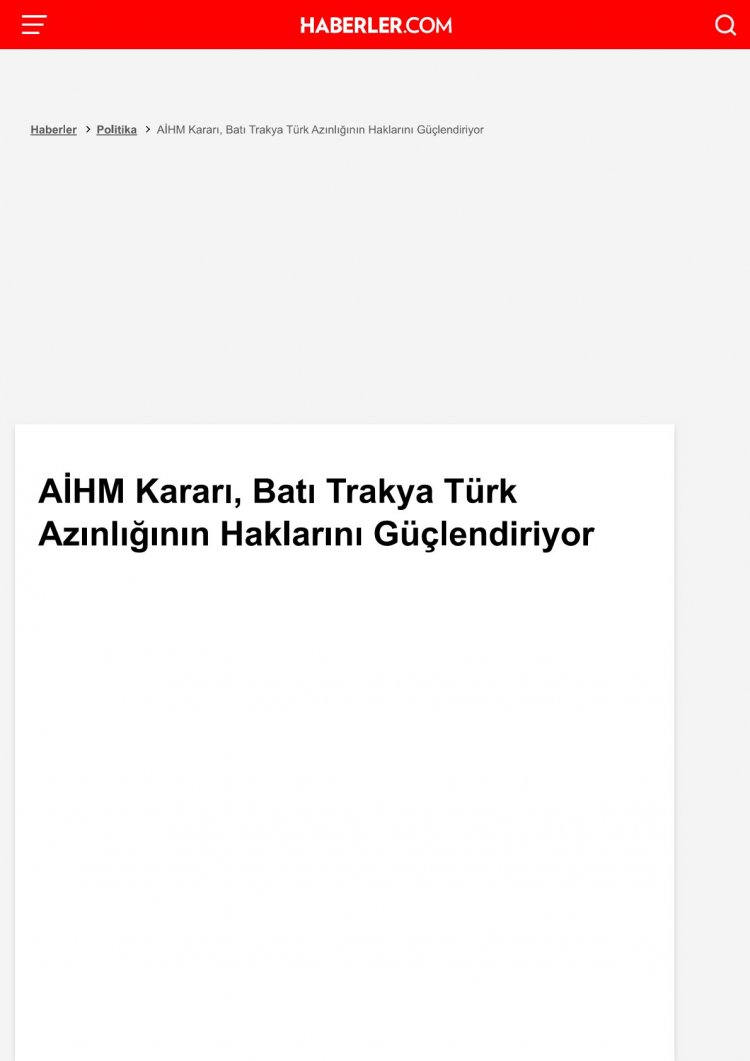Open the hamburger menu
Viewport: 750px width, 1061px height.
click(34, 25)
